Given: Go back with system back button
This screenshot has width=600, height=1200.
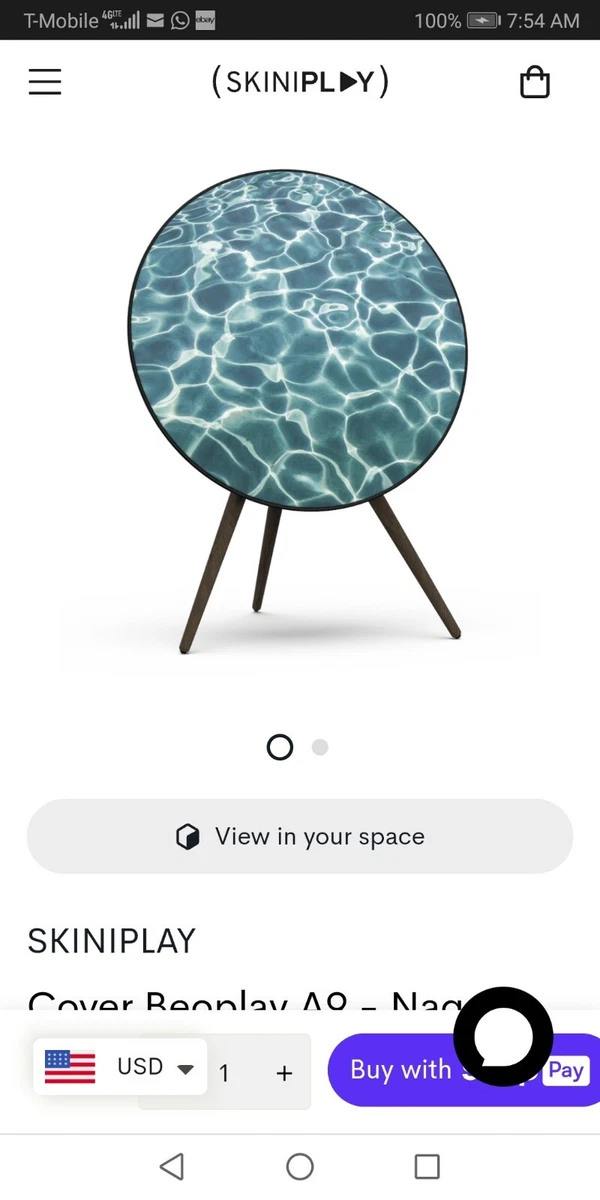Looking at the screenshot, I should pyautogui.click(x=172, y=1166).
